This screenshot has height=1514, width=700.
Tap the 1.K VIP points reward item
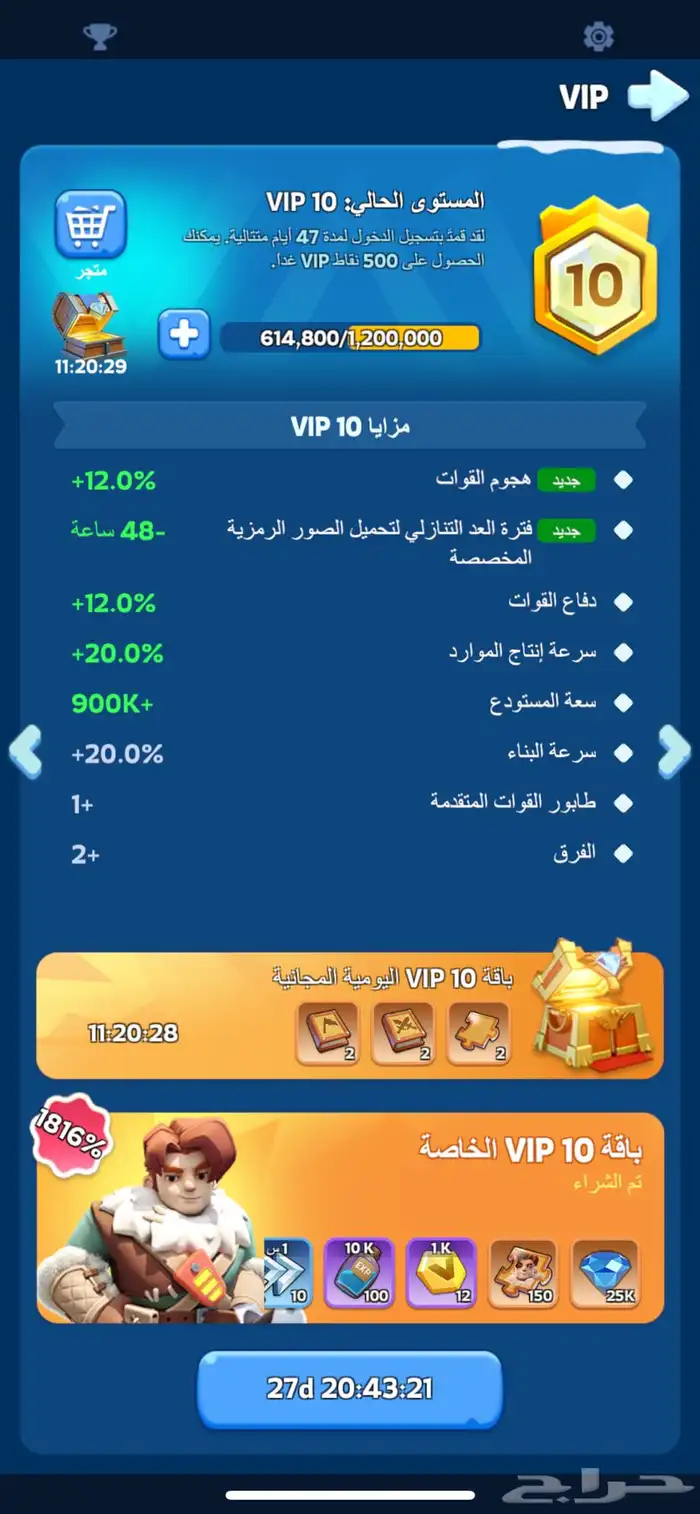[x=441, y=1273]
